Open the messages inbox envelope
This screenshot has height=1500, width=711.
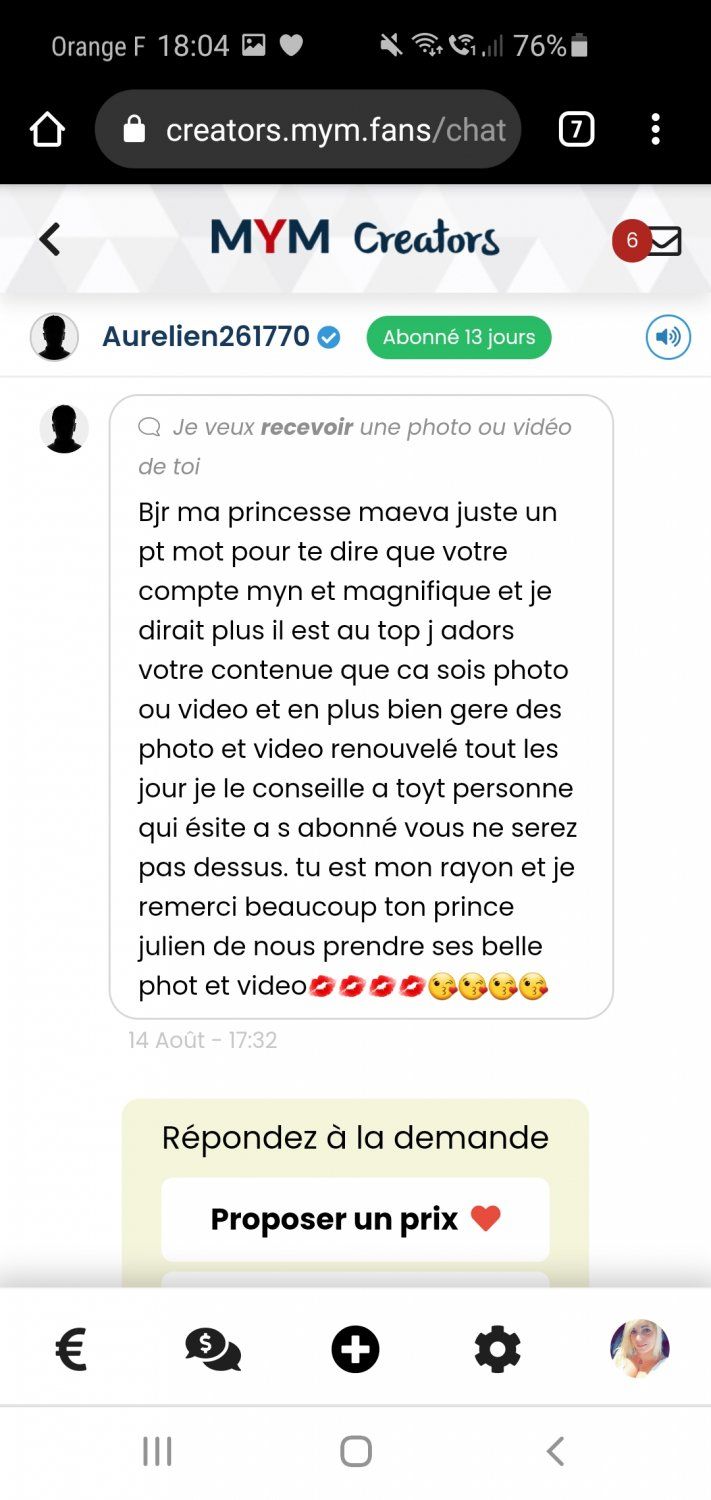(x=663, y=241)
